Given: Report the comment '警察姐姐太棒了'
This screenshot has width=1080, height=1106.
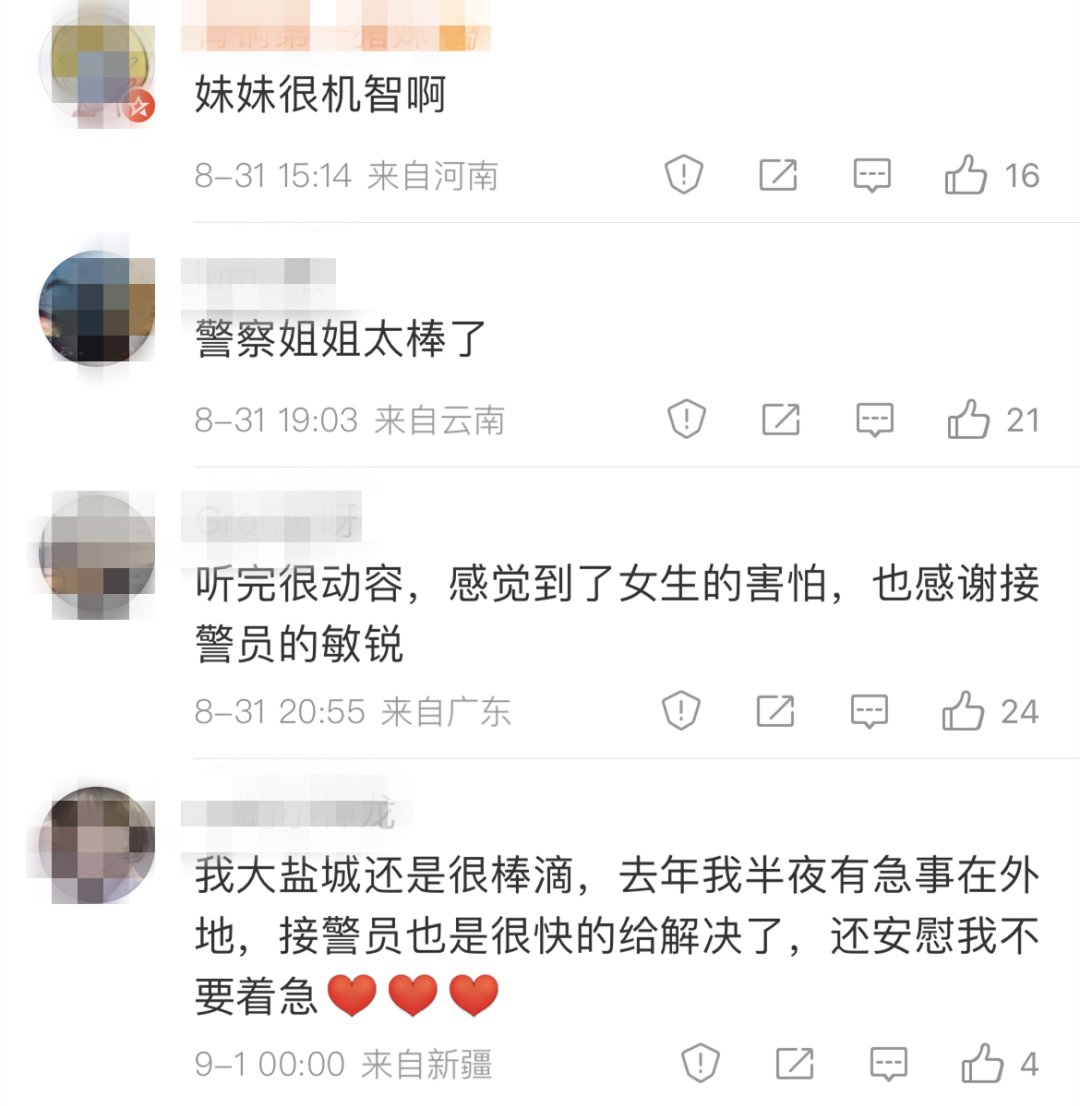Looking at the screenshot, I should pos(687,420).
